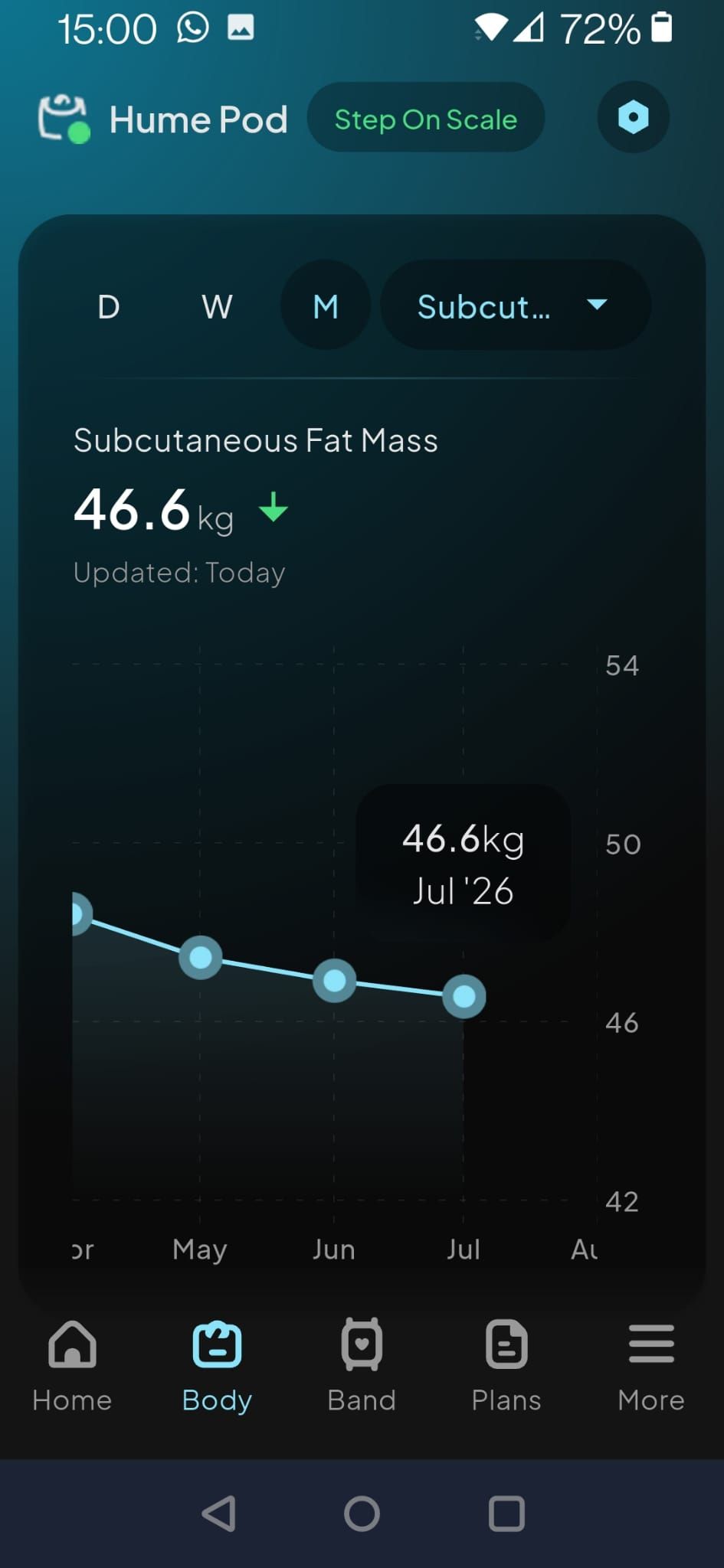Select the Jul data point on chart
The image size is (724, 1568).
coord(464,996)
